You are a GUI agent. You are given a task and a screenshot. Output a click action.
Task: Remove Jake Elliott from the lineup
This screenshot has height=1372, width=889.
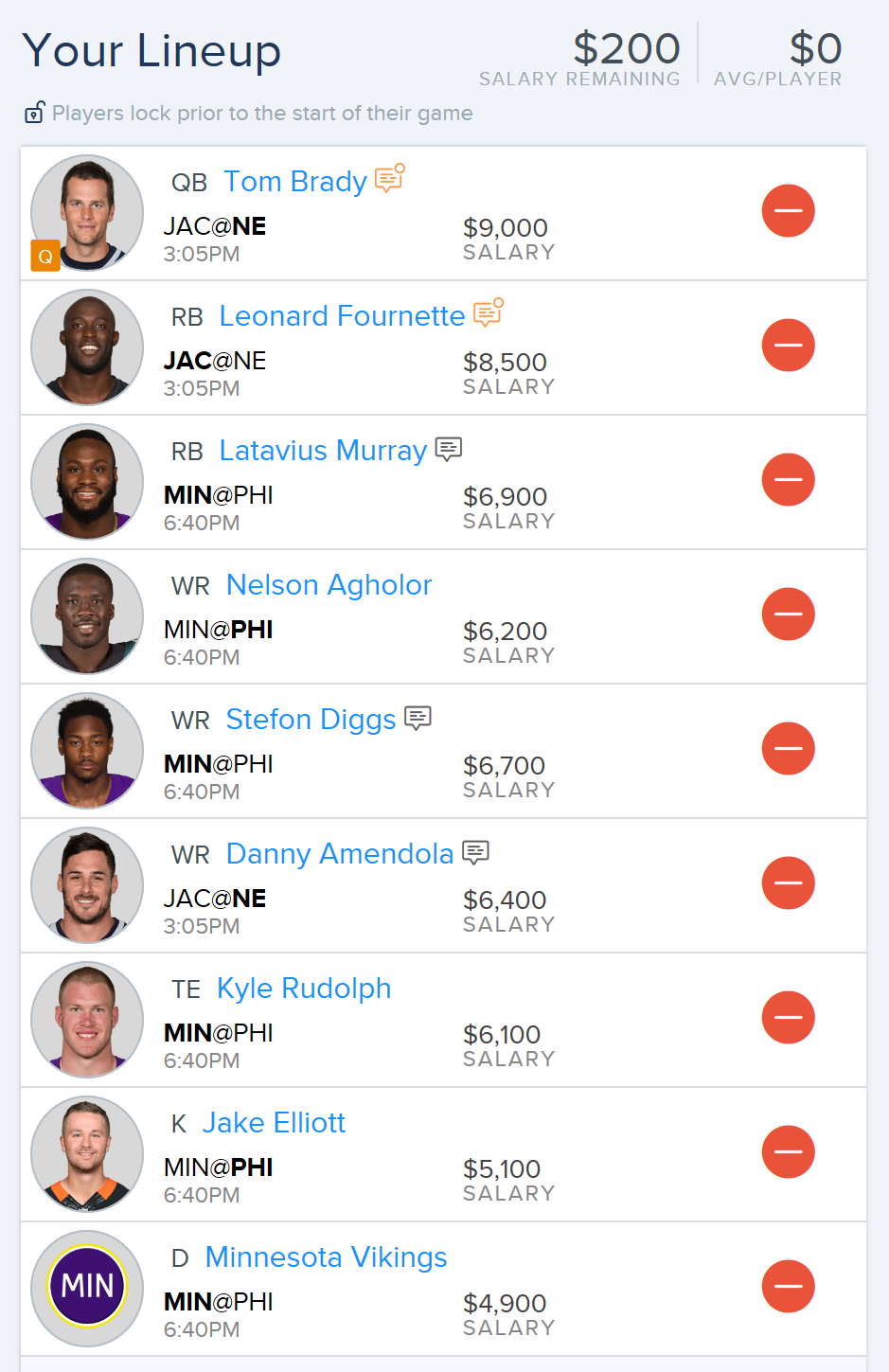788,1151
